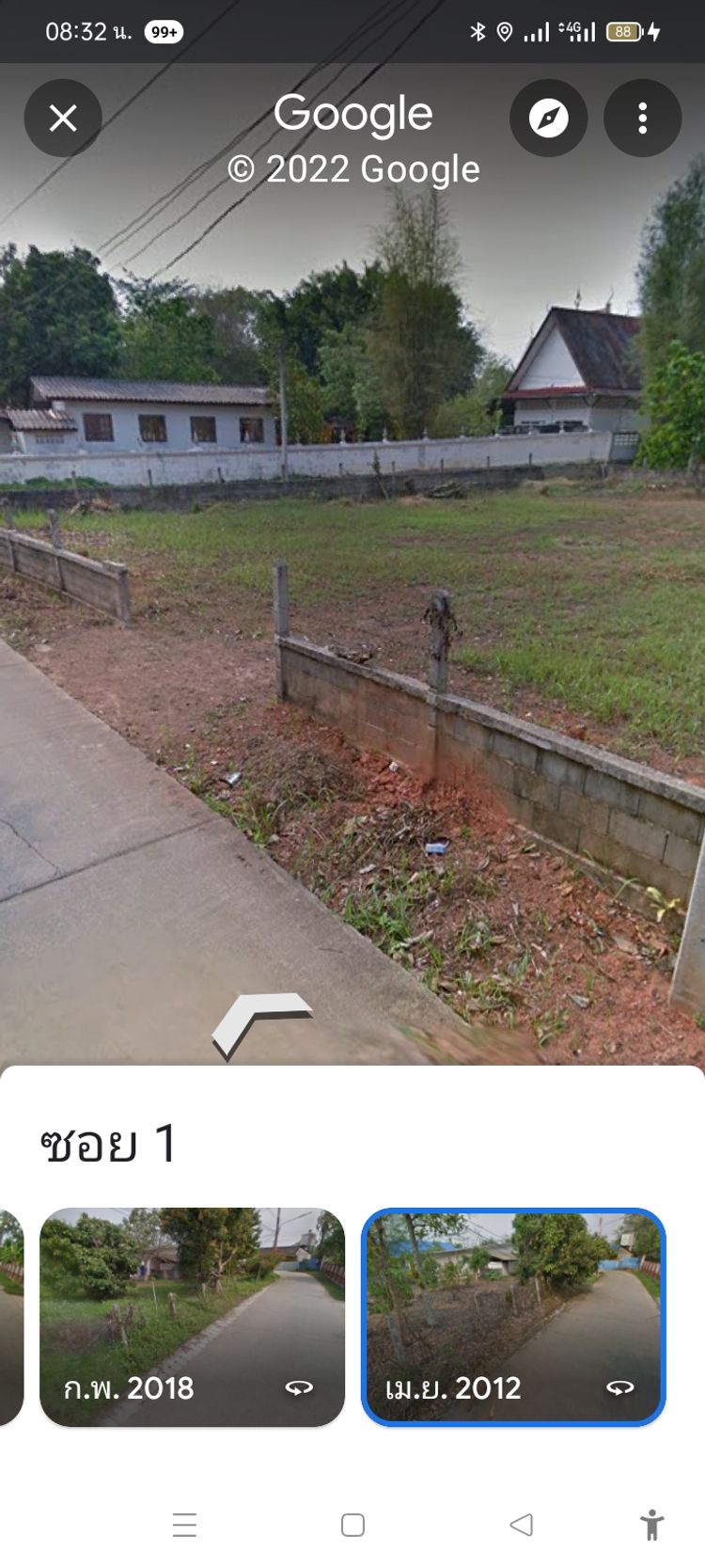
Task: Go back with the system back button
Action: [x=522, y=1525]
